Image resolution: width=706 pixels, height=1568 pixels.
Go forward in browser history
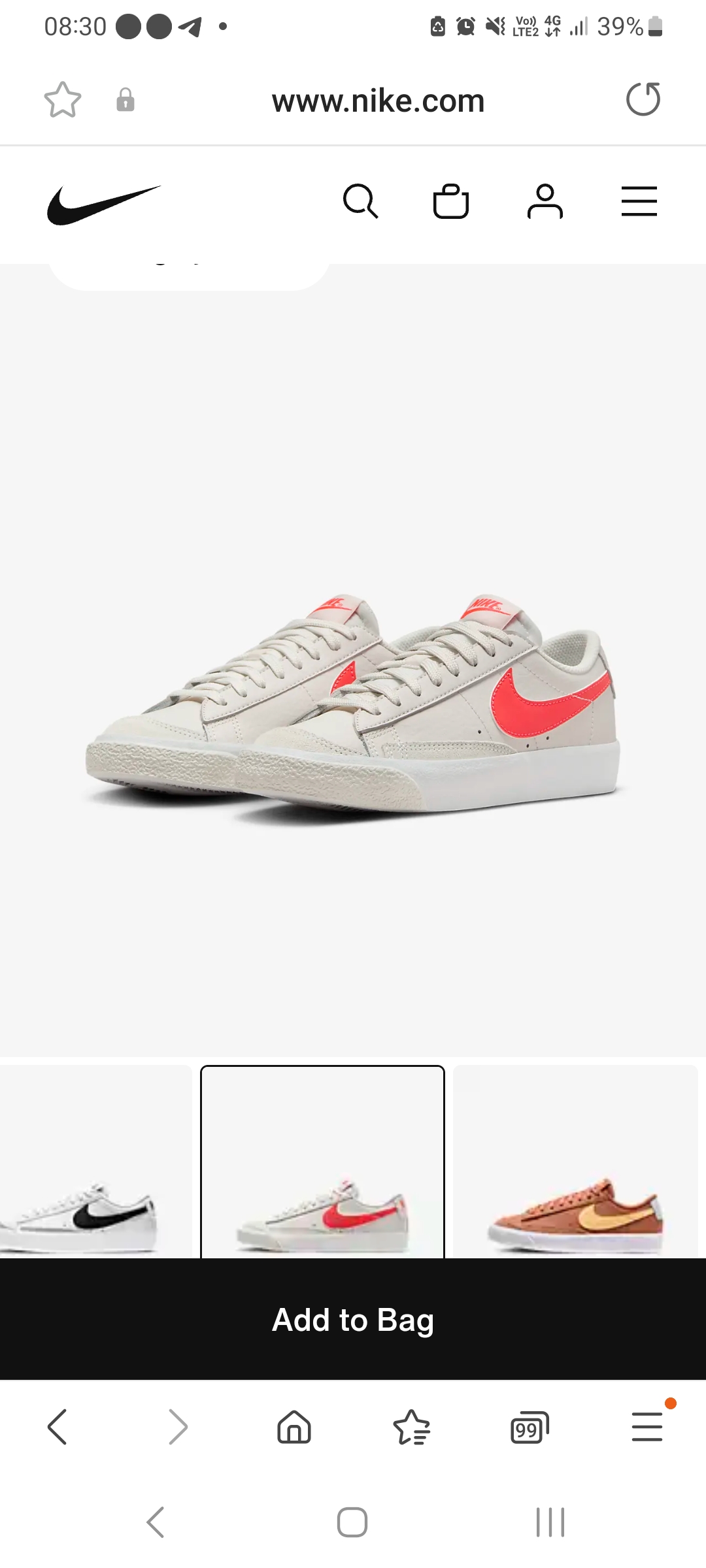click(x=178, y=1427)
